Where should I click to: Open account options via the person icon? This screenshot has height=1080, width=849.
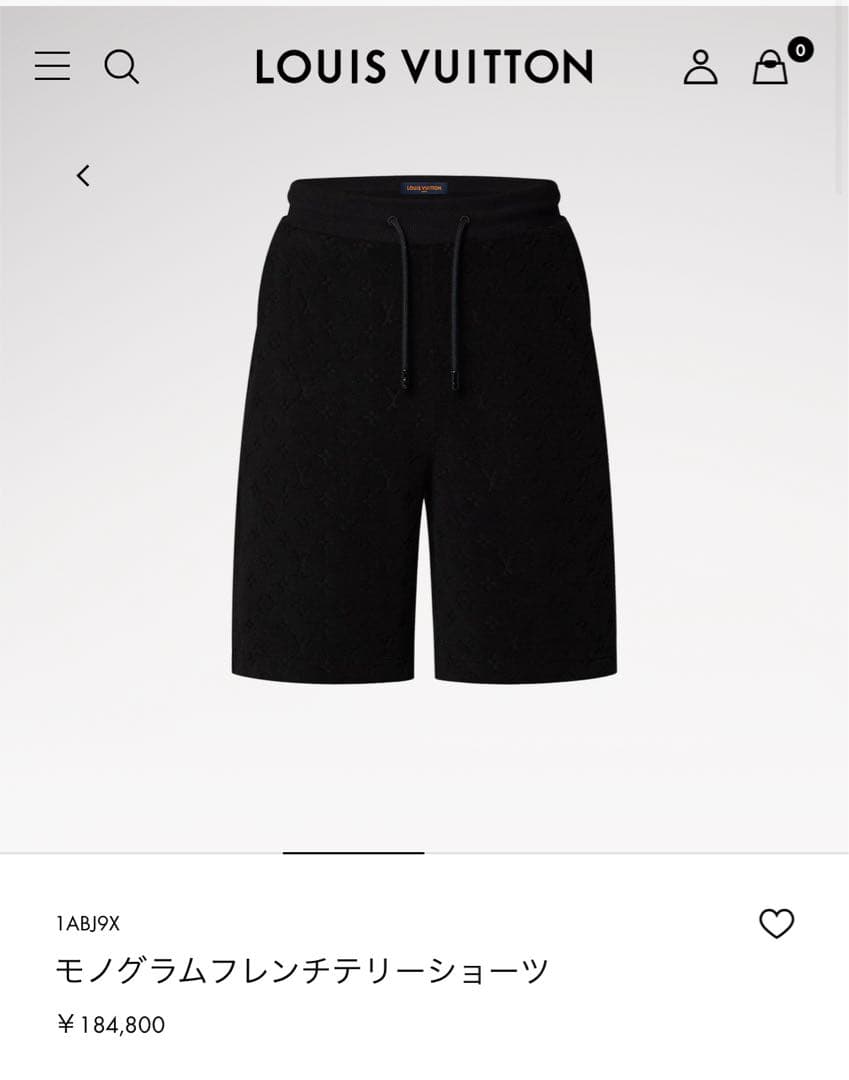coord(701,68)
